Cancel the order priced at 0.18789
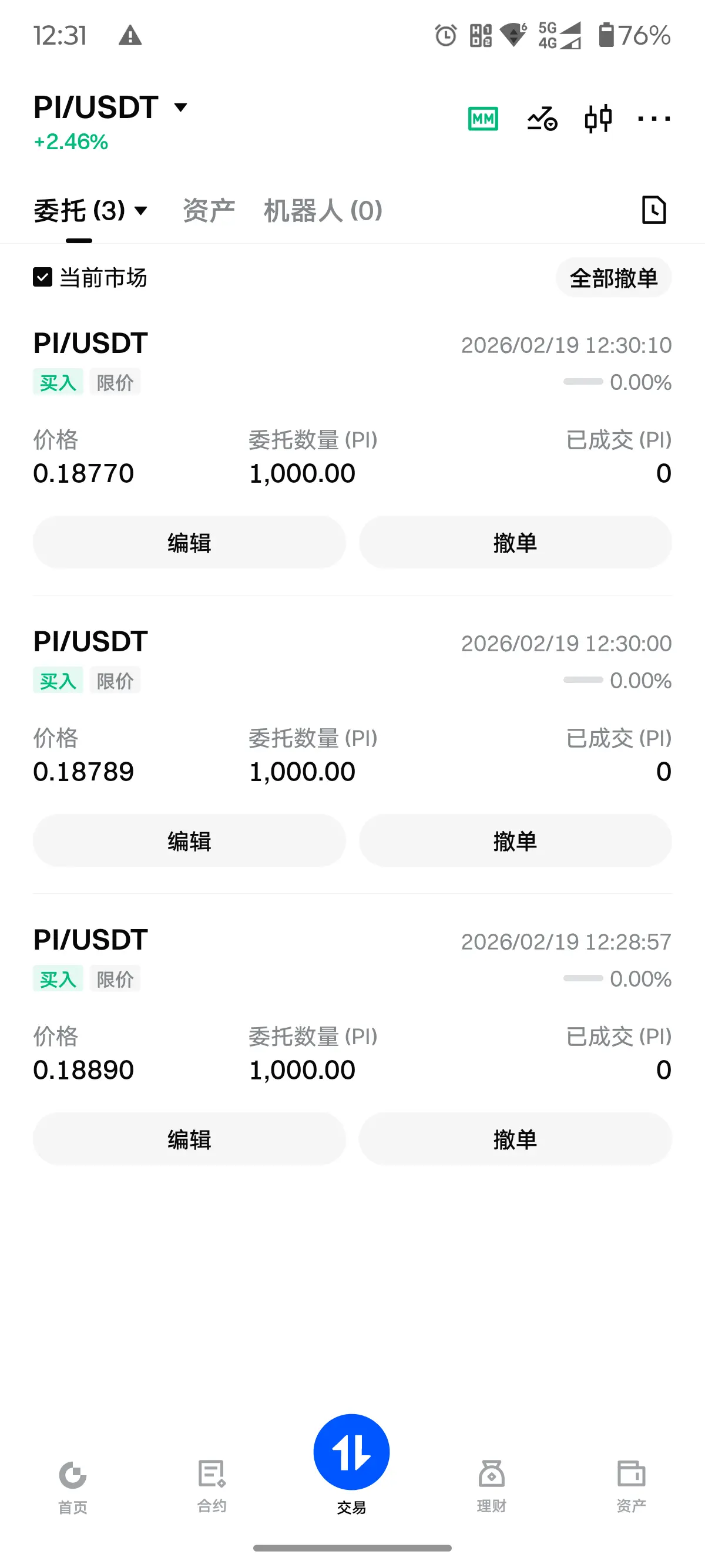 [x=515, y=840]
